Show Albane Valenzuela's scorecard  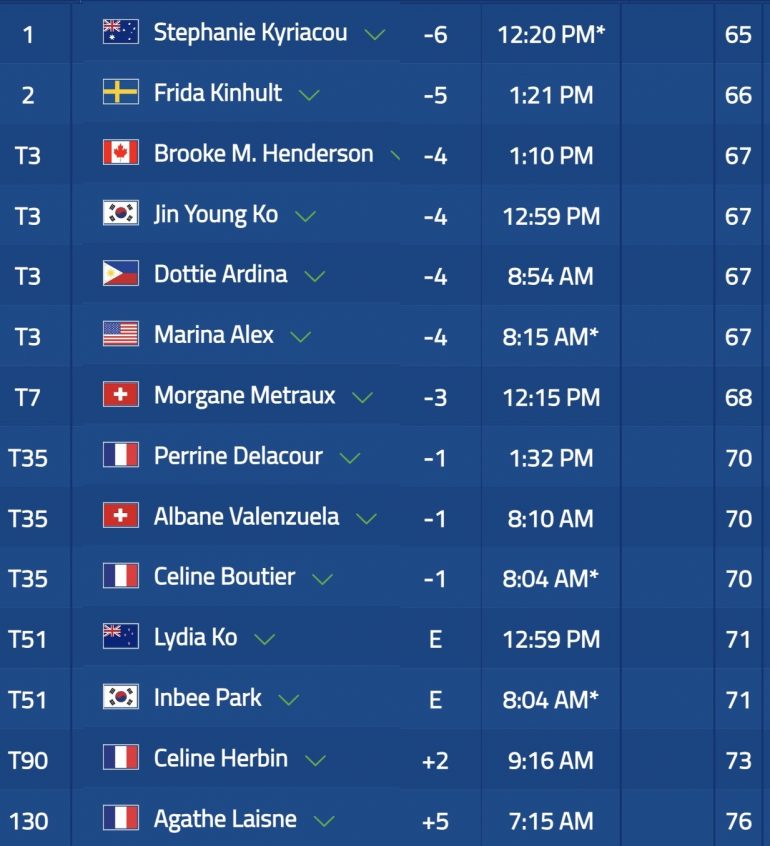click(x=366, y=519)
